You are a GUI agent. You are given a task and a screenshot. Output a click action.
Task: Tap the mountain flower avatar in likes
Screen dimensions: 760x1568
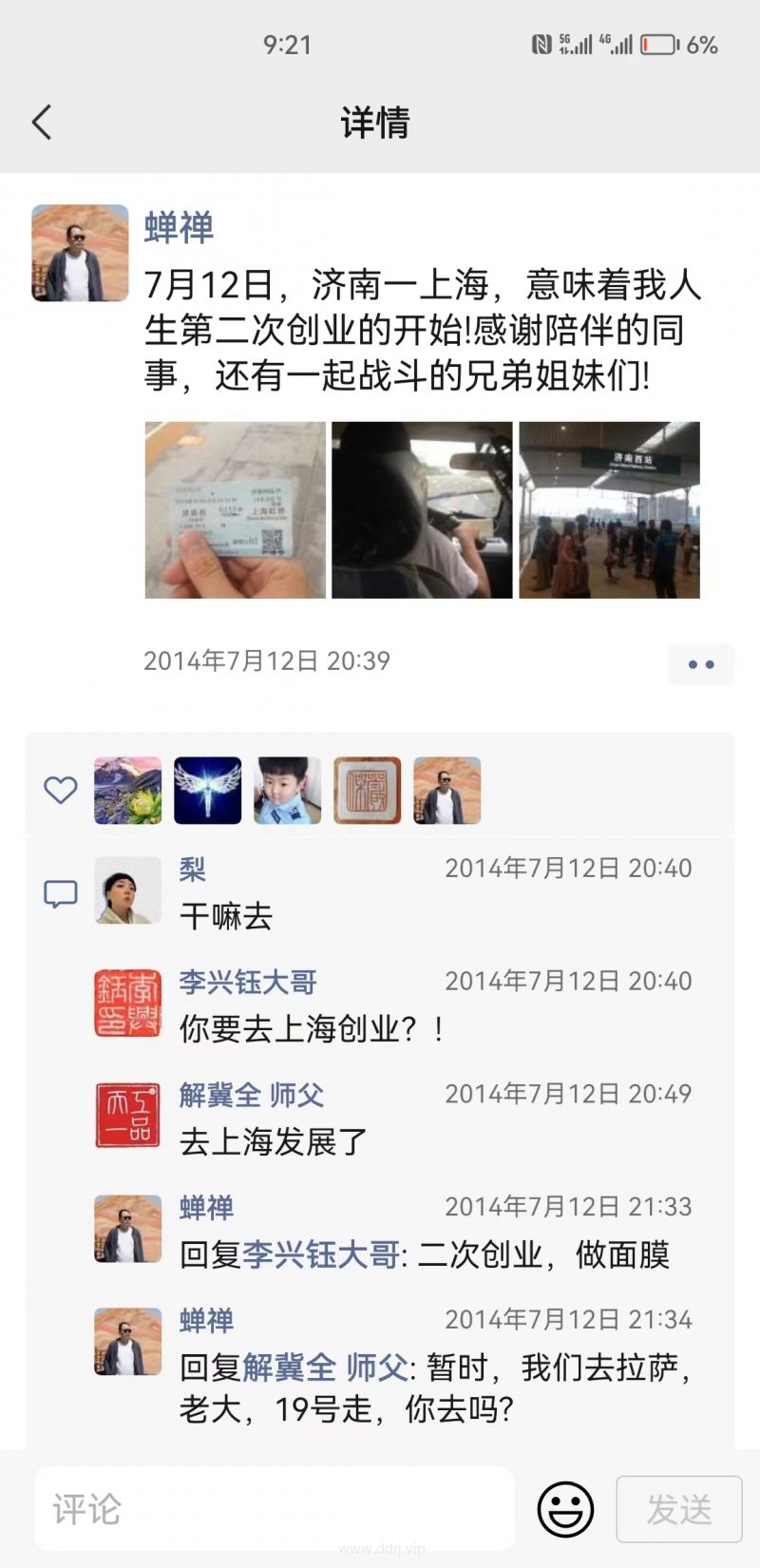click(128, 790)
